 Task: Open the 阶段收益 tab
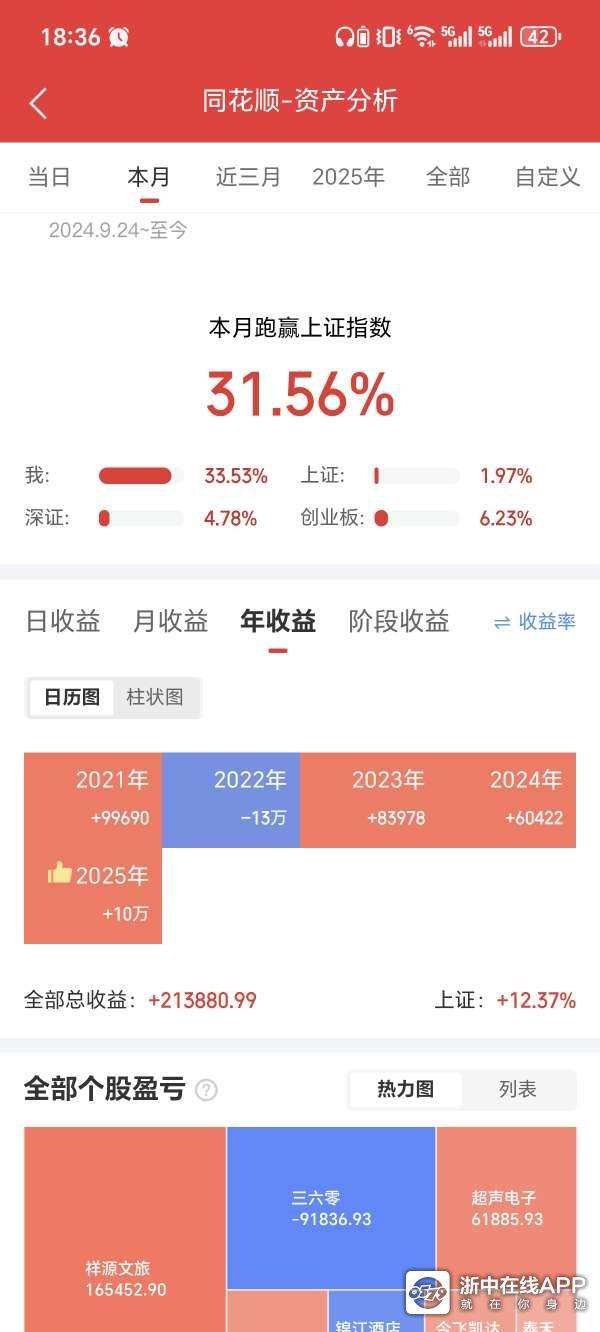click(x=399, y=622)
